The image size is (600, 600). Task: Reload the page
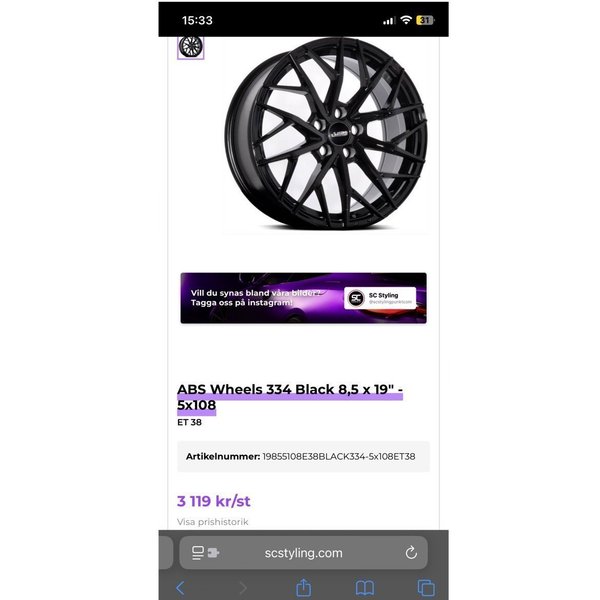coord(411,553)
